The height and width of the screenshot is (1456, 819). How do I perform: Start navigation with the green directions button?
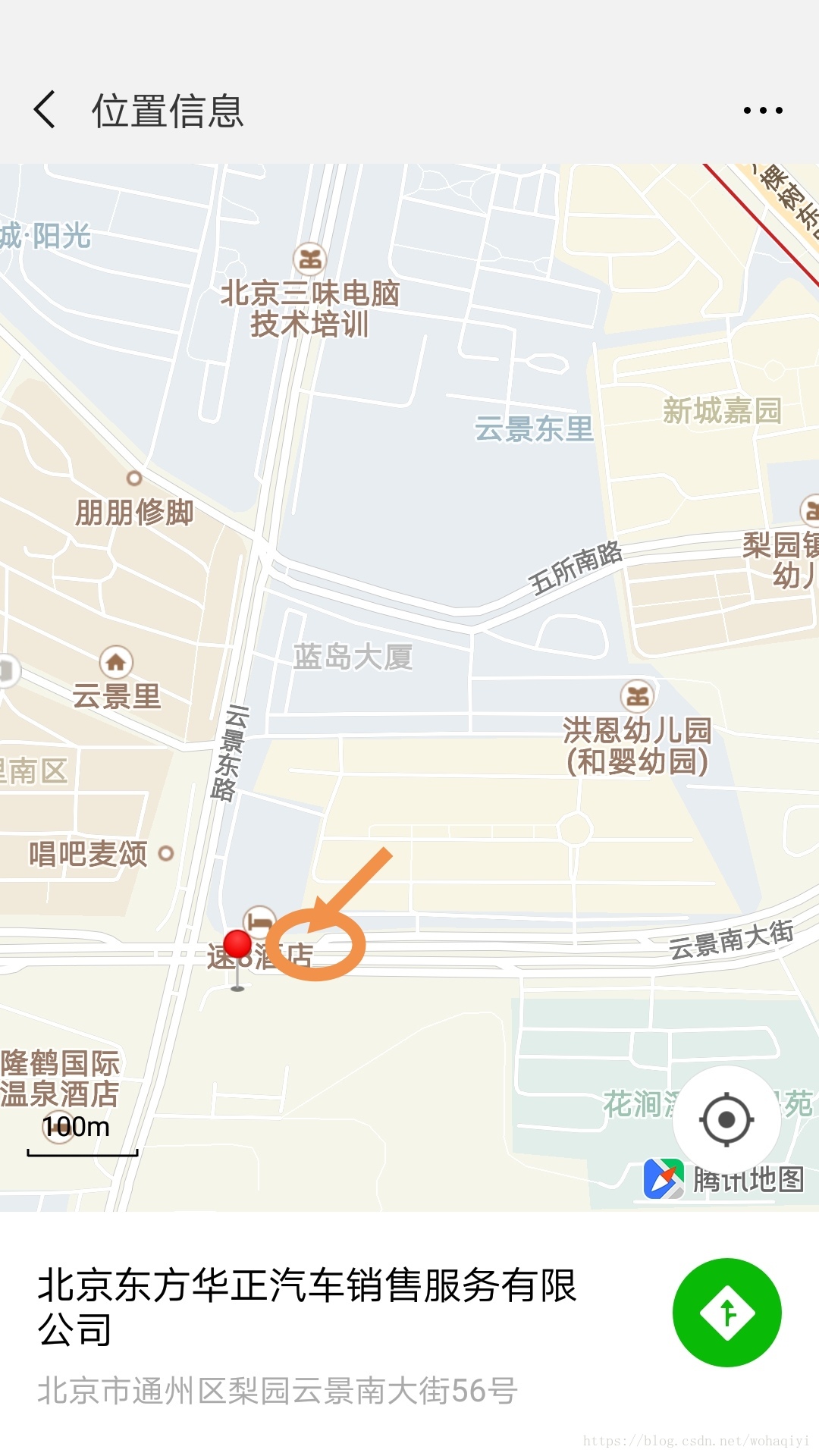[x=726, y=1313]
